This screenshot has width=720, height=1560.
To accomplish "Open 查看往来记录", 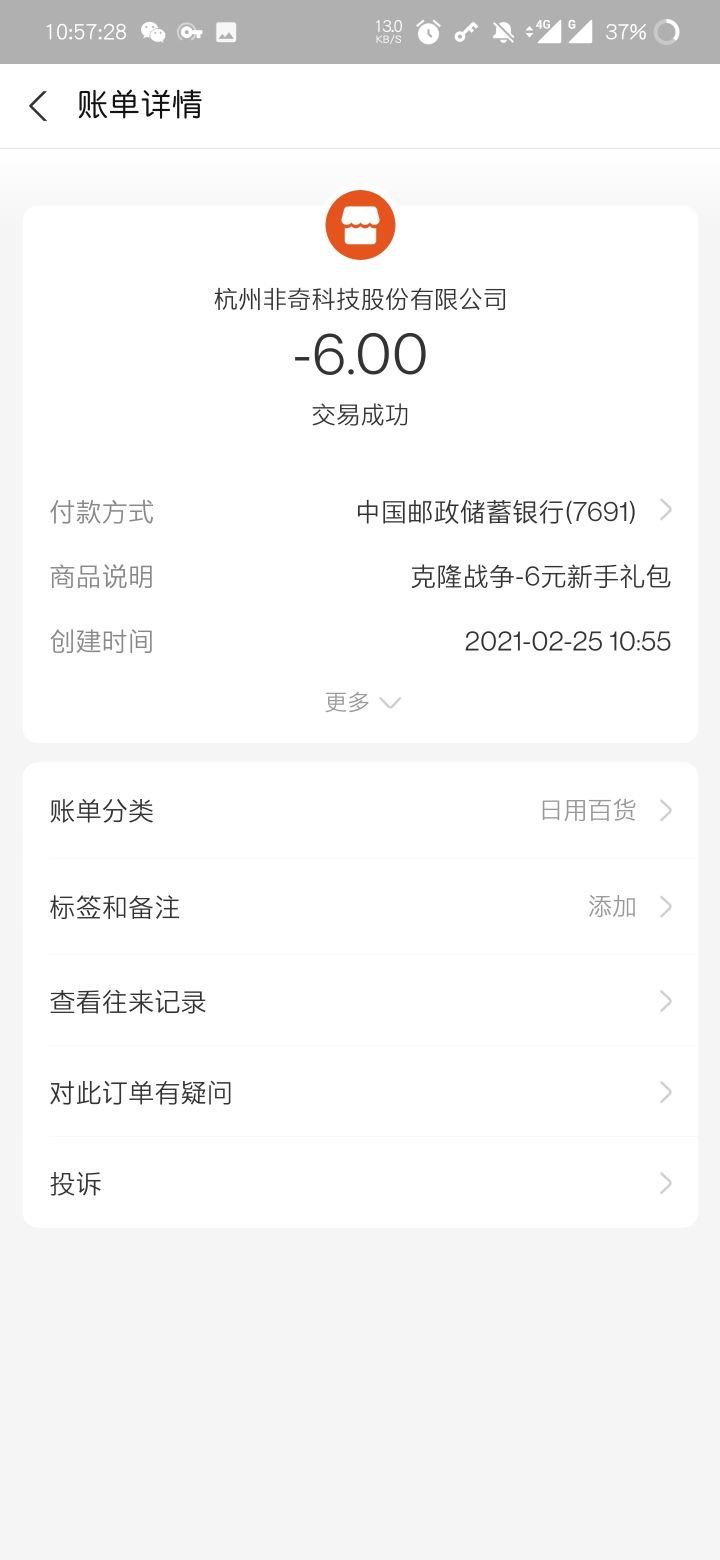I will (360, 1001).
